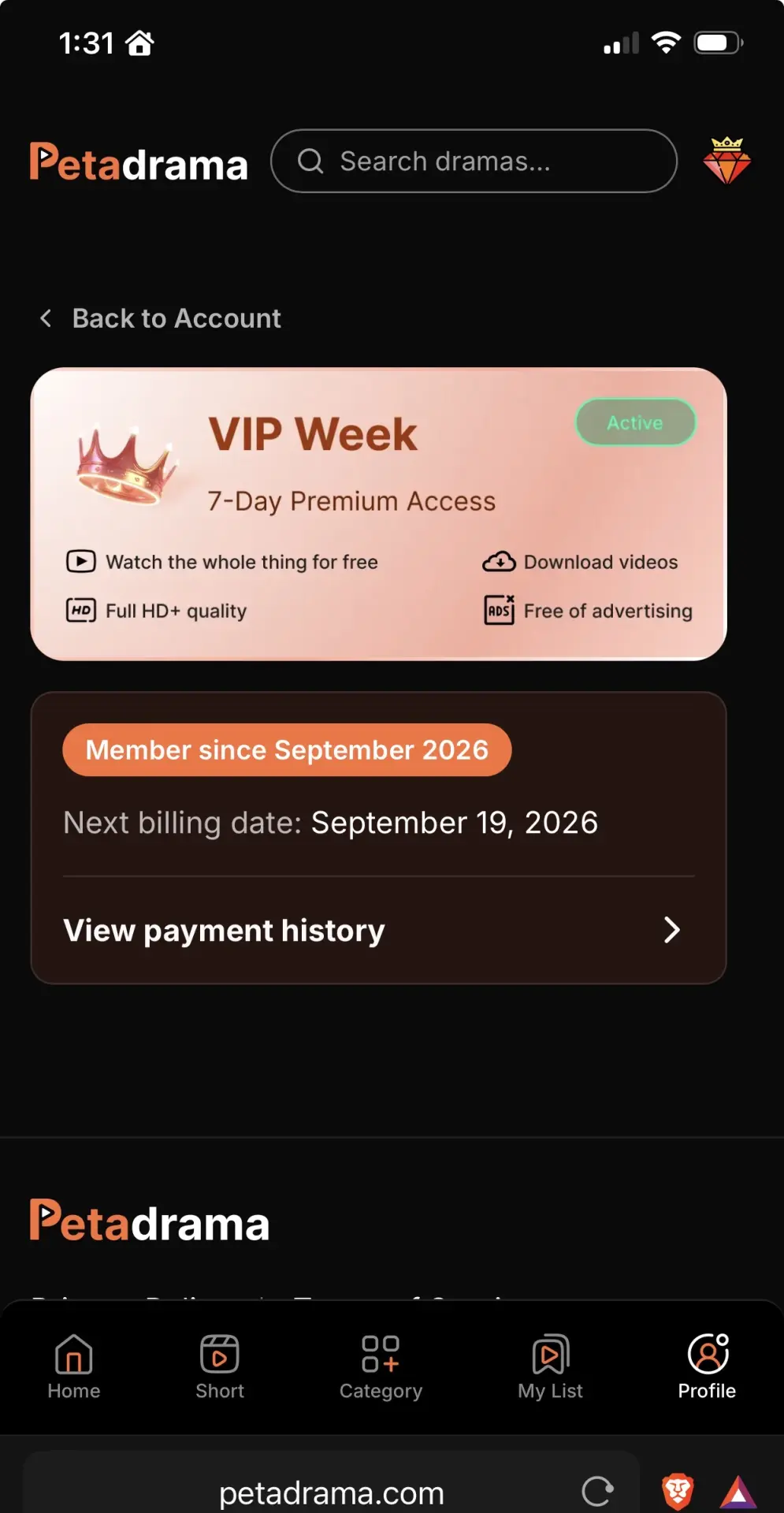784x1513 pixels.
Task: Open Brave Shields lion icon
Action: point(678,1491)
